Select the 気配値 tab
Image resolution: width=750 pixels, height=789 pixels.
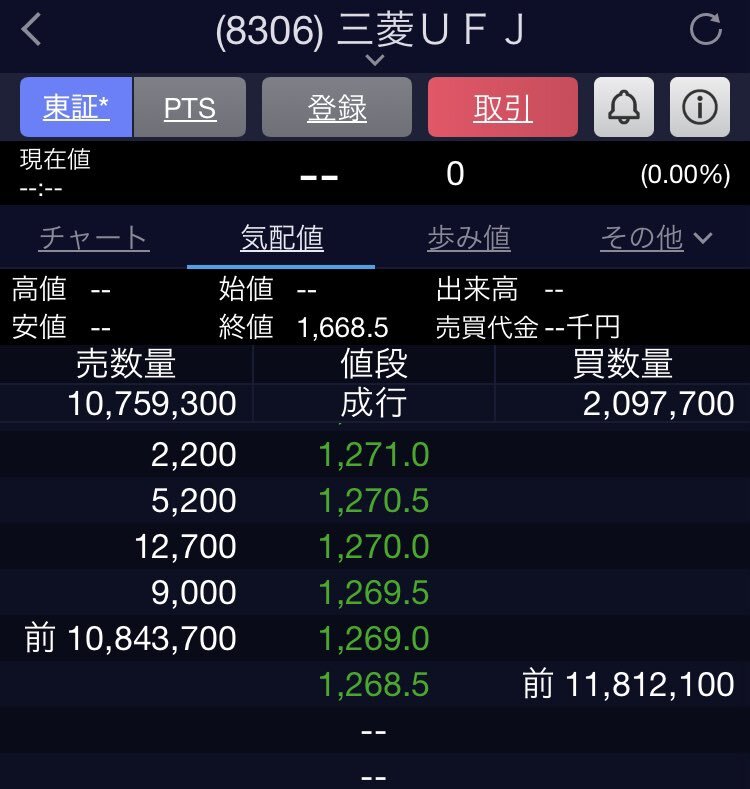click(x=281, y=238)
